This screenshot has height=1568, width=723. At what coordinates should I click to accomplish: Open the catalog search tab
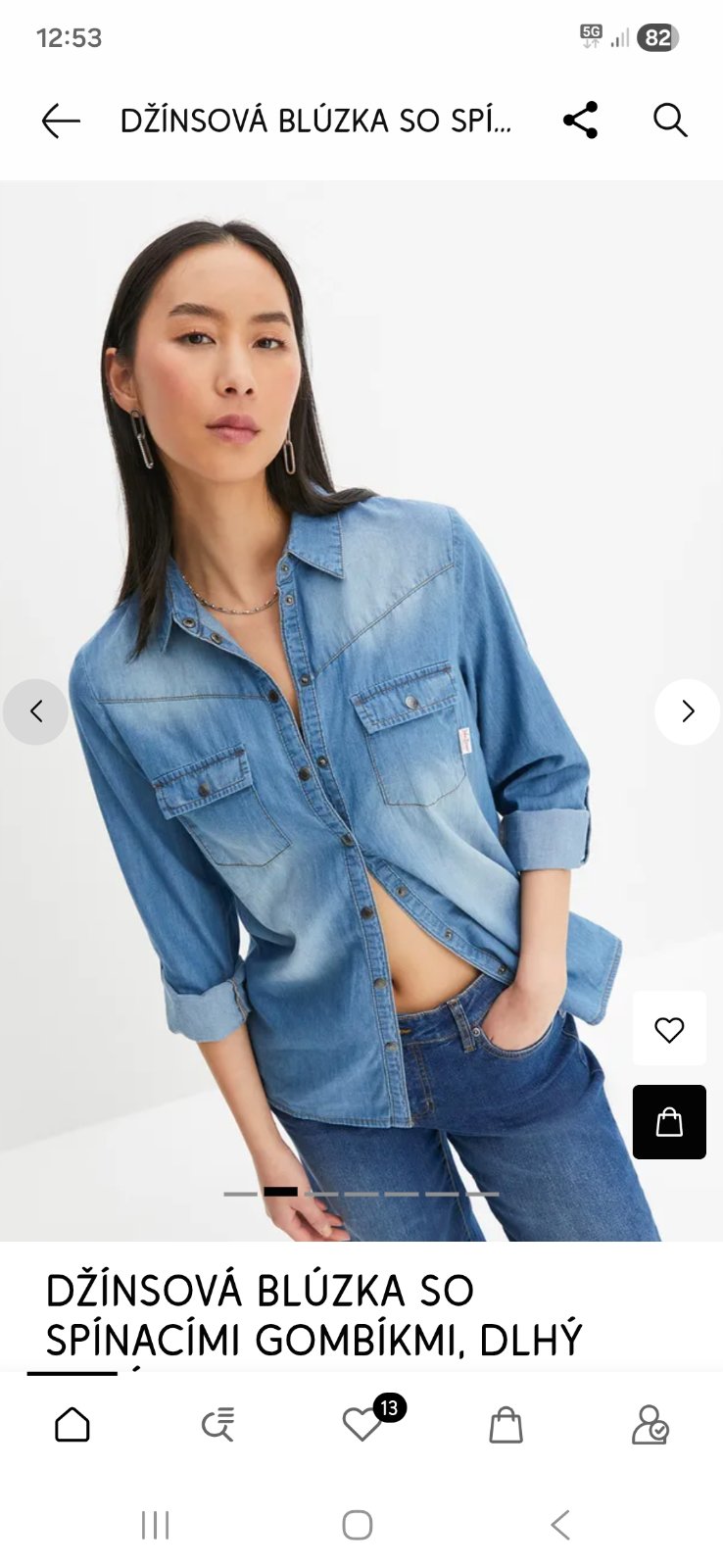[217, 1425]
